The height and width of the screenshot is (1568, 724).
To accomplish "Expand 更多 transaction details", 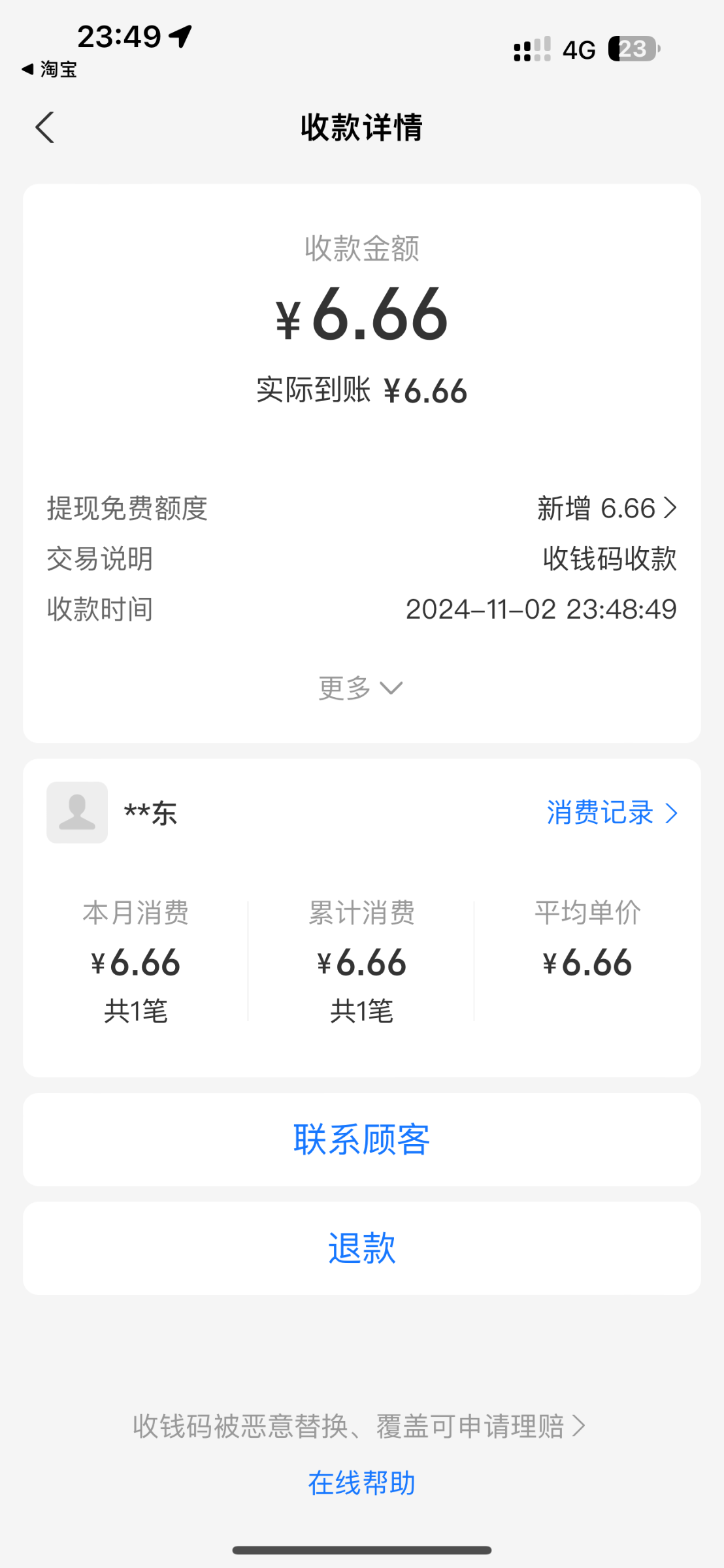I will point(361,688).
